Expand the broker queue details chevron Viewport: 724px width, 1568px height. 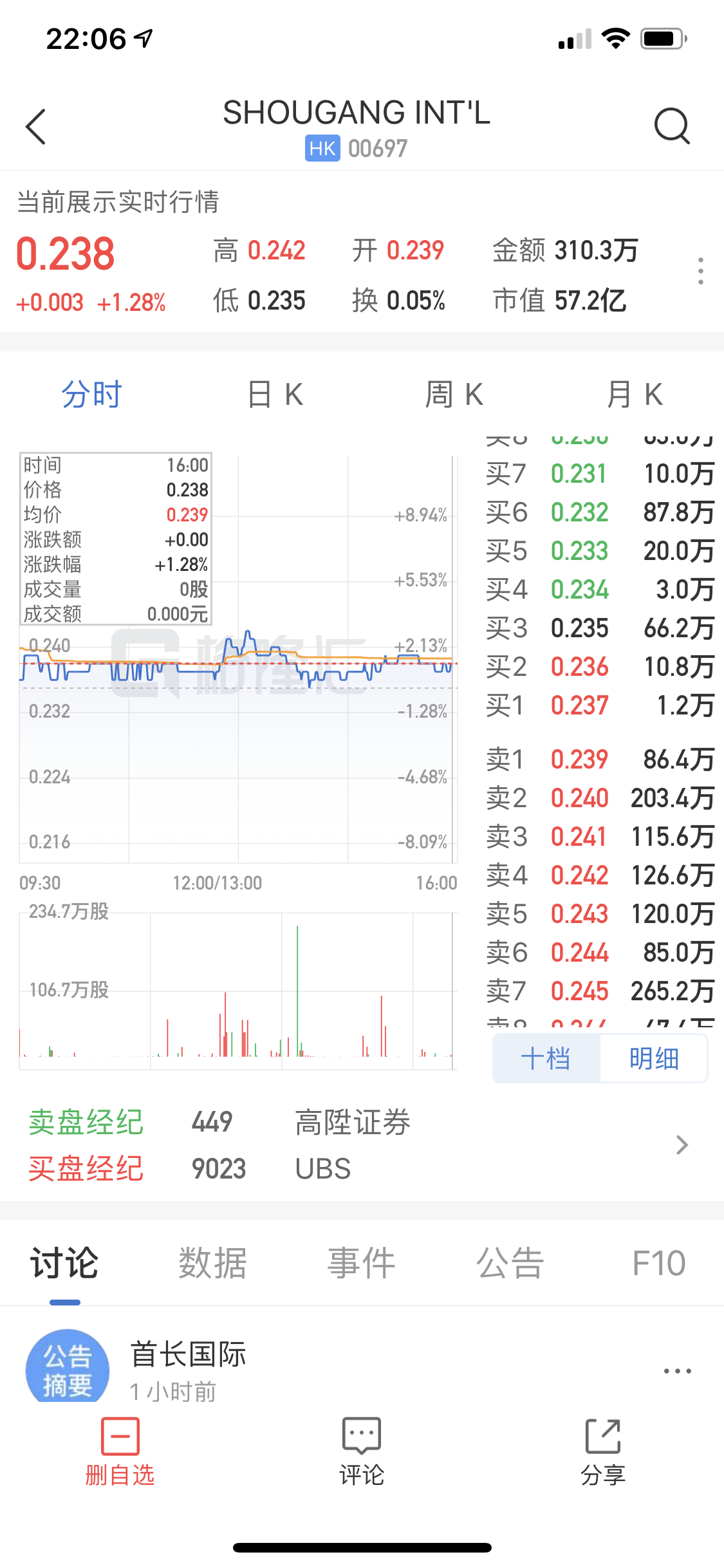coord(682,1145)
